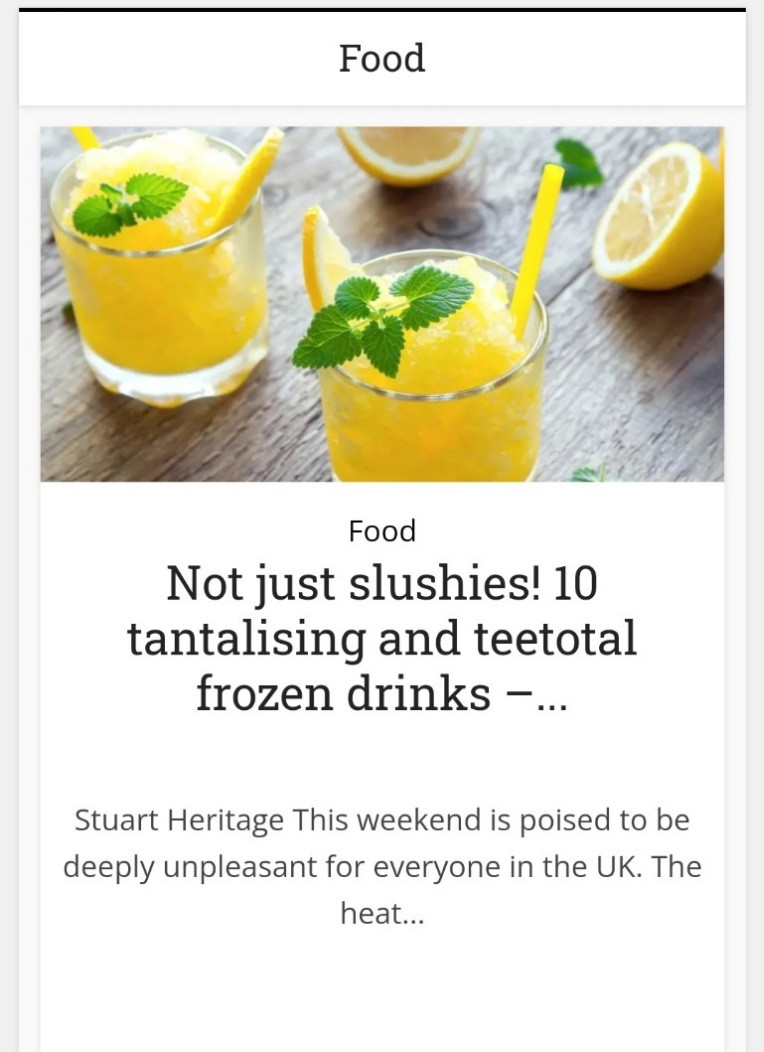Open the frozen drinks article card
This screenshot has width=764, height=1052.
coord(382,639)
